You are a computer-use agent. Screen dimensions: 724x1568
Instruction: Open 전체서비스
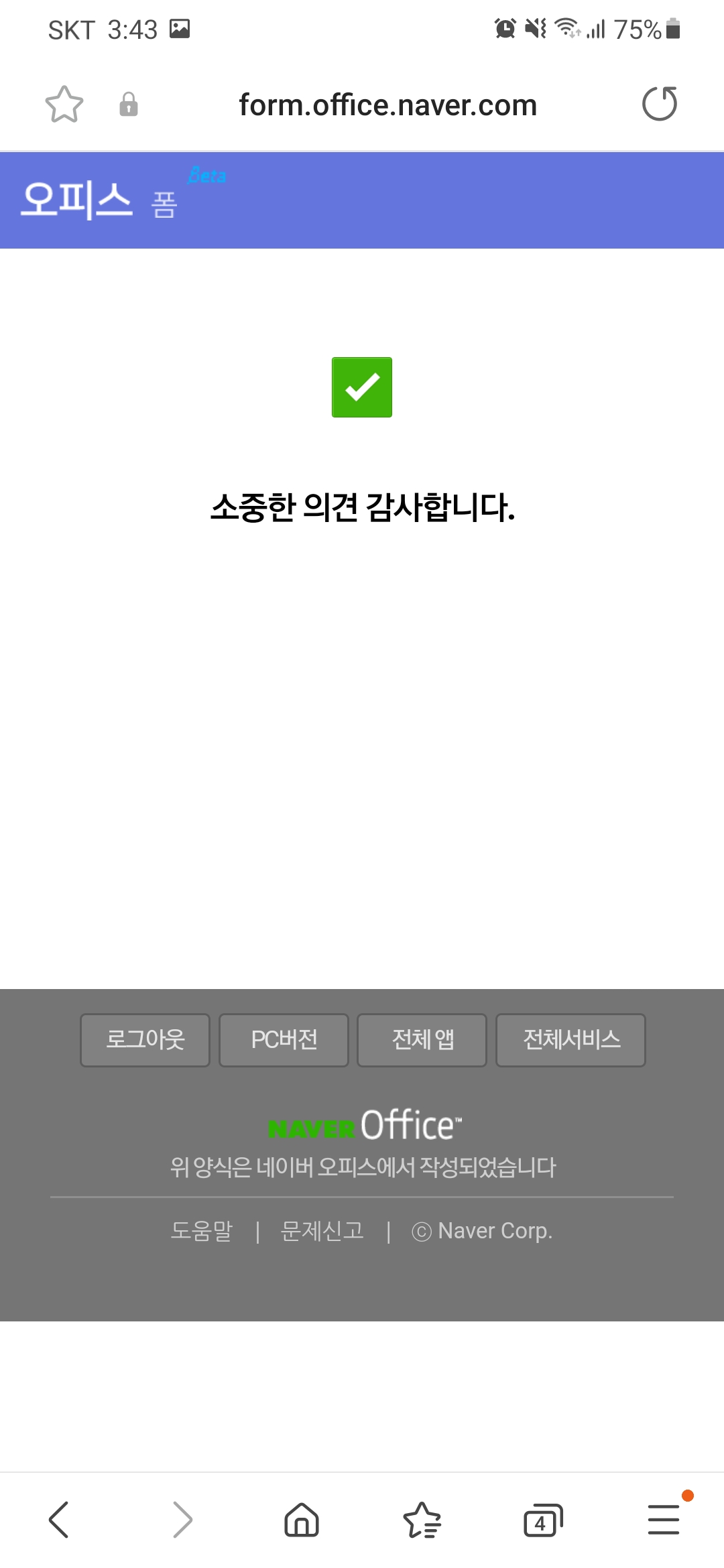(x=571, y=1040)
